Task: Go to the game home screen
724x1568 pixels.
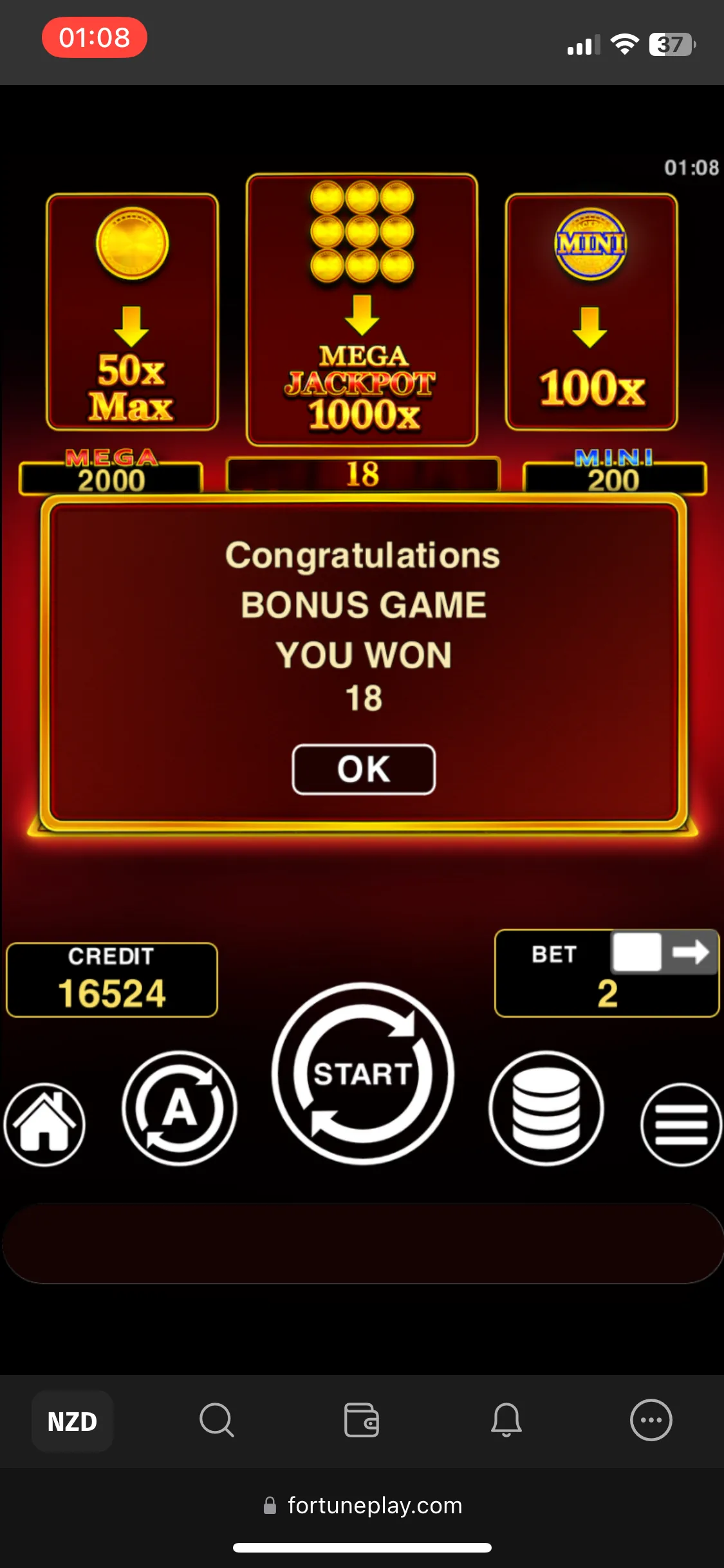Action: pos(44,1125)
